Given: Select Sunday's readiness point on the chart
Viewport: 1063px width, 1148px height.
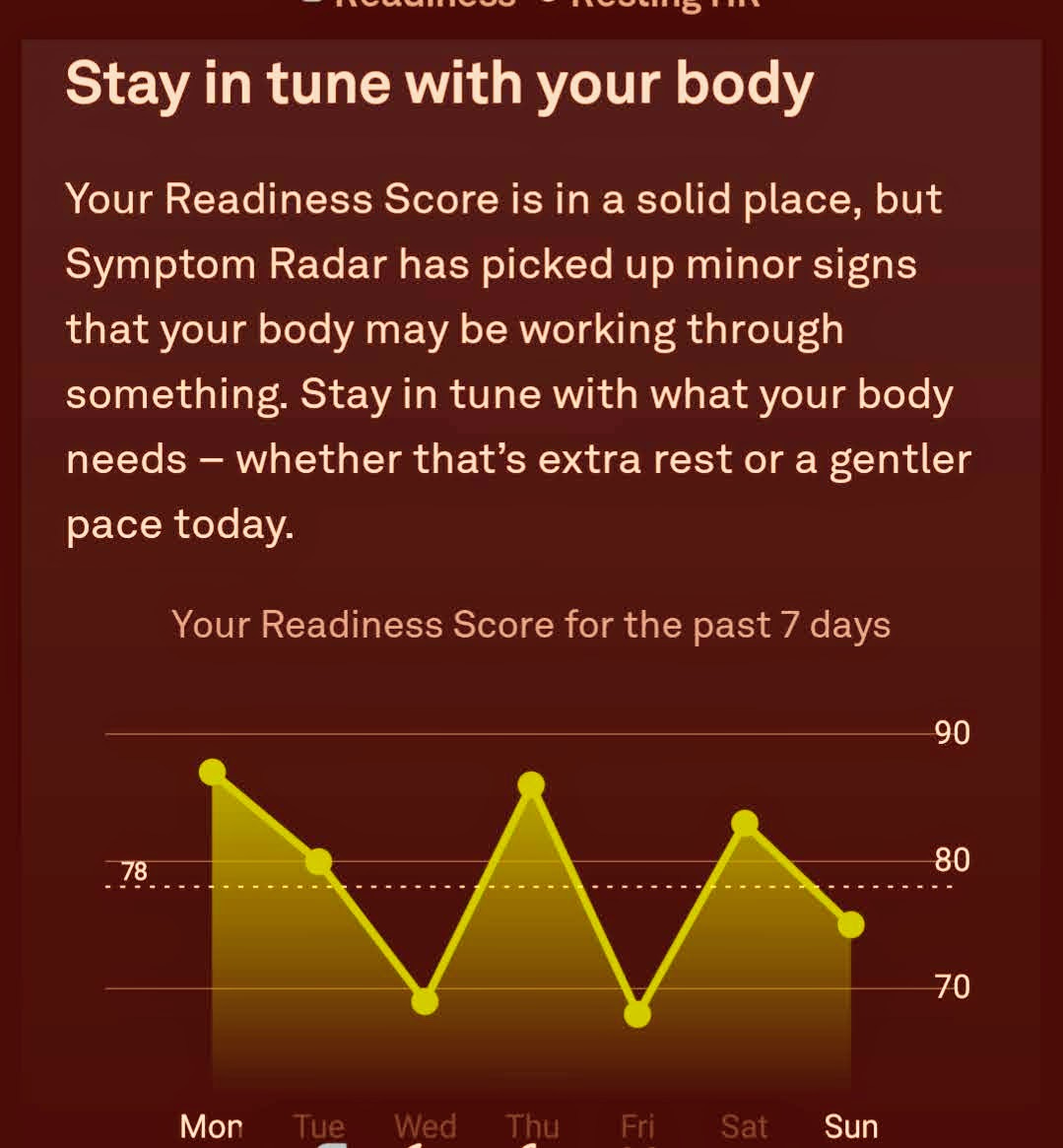Looking at the screenshot, I should [851, 925].
